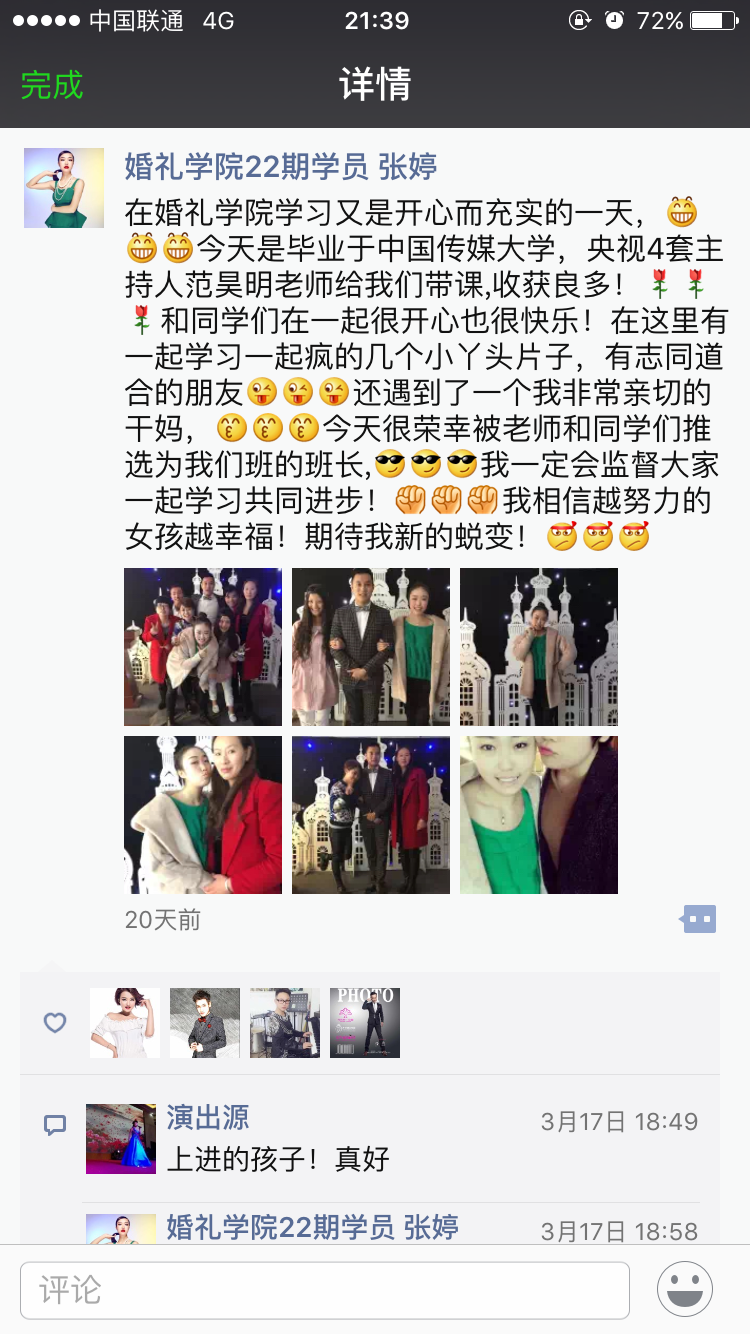Open the third liker's avatar
750x1334 pixels.
[285, 1023]
